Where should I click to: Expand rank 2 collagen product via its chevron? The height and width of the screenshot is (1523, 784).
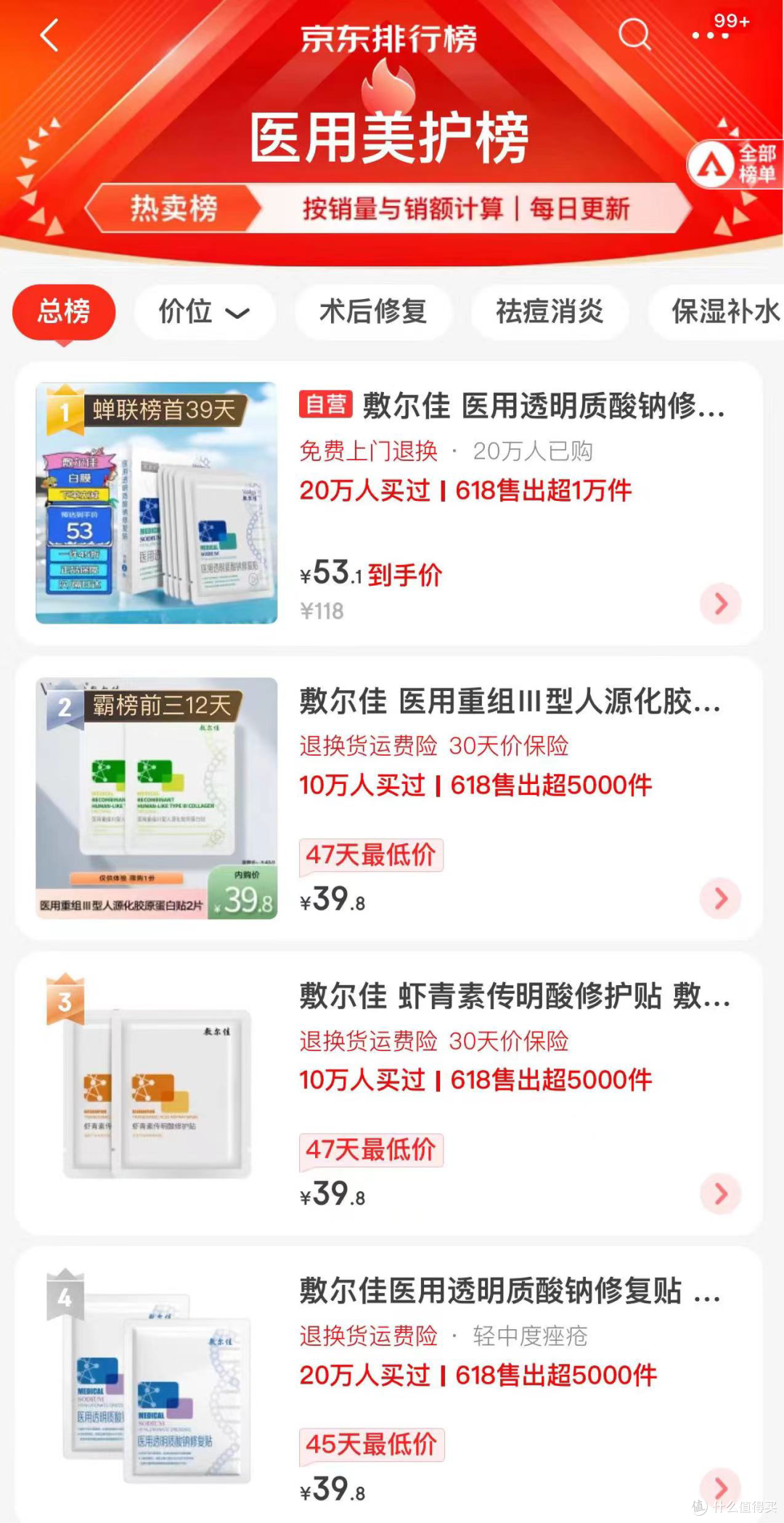[x=721, y=899]
